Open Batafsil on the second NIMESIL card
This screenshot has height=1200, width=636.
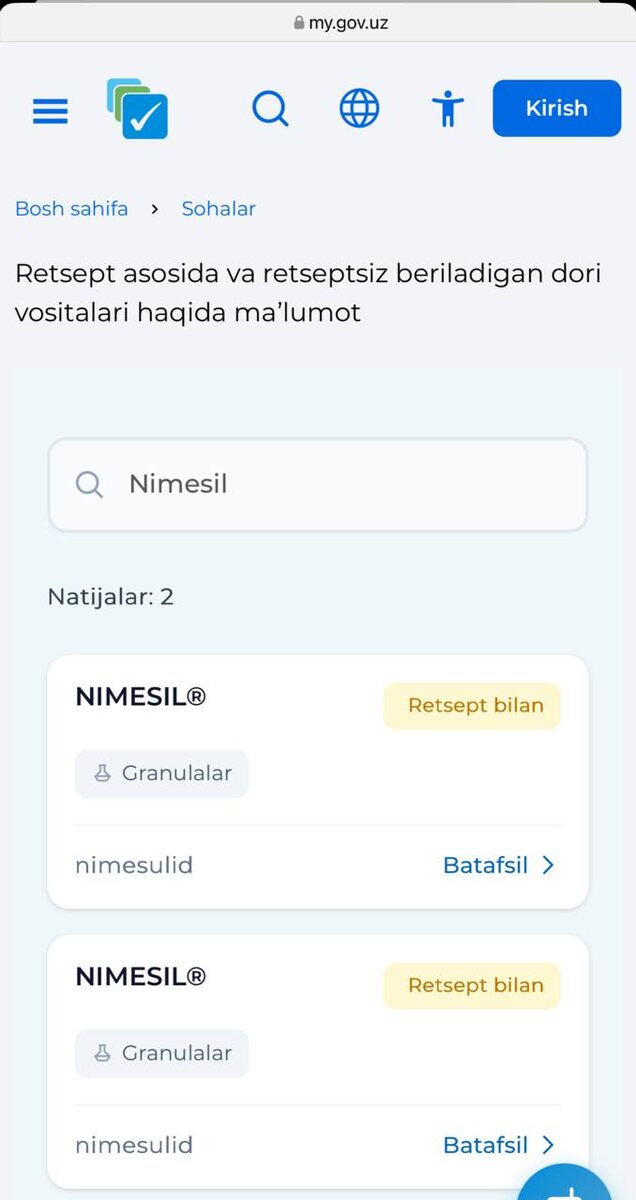coord(499,1145)
